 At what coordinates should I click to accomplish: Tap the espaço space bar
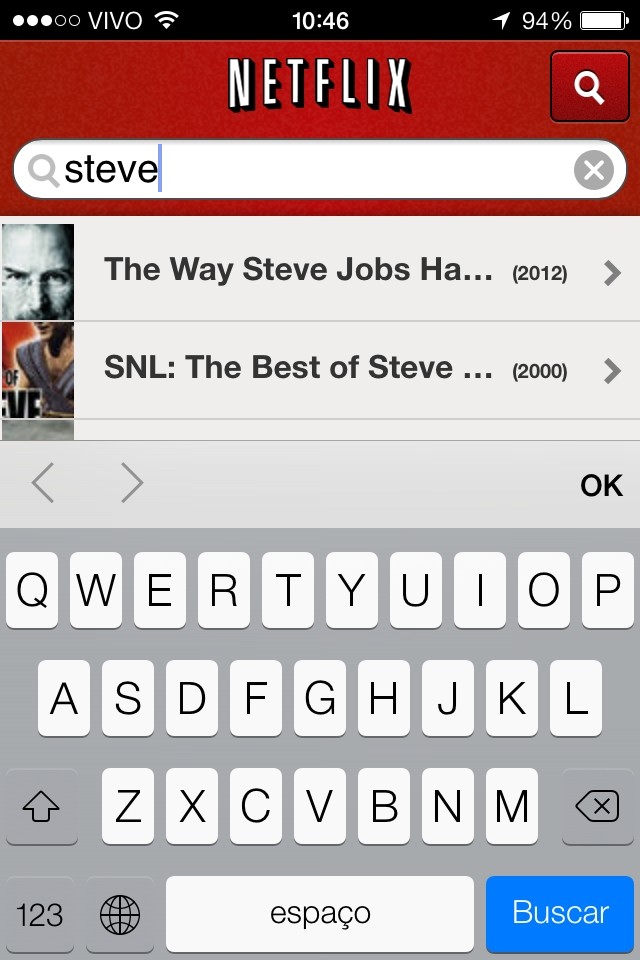click(320, 913)
